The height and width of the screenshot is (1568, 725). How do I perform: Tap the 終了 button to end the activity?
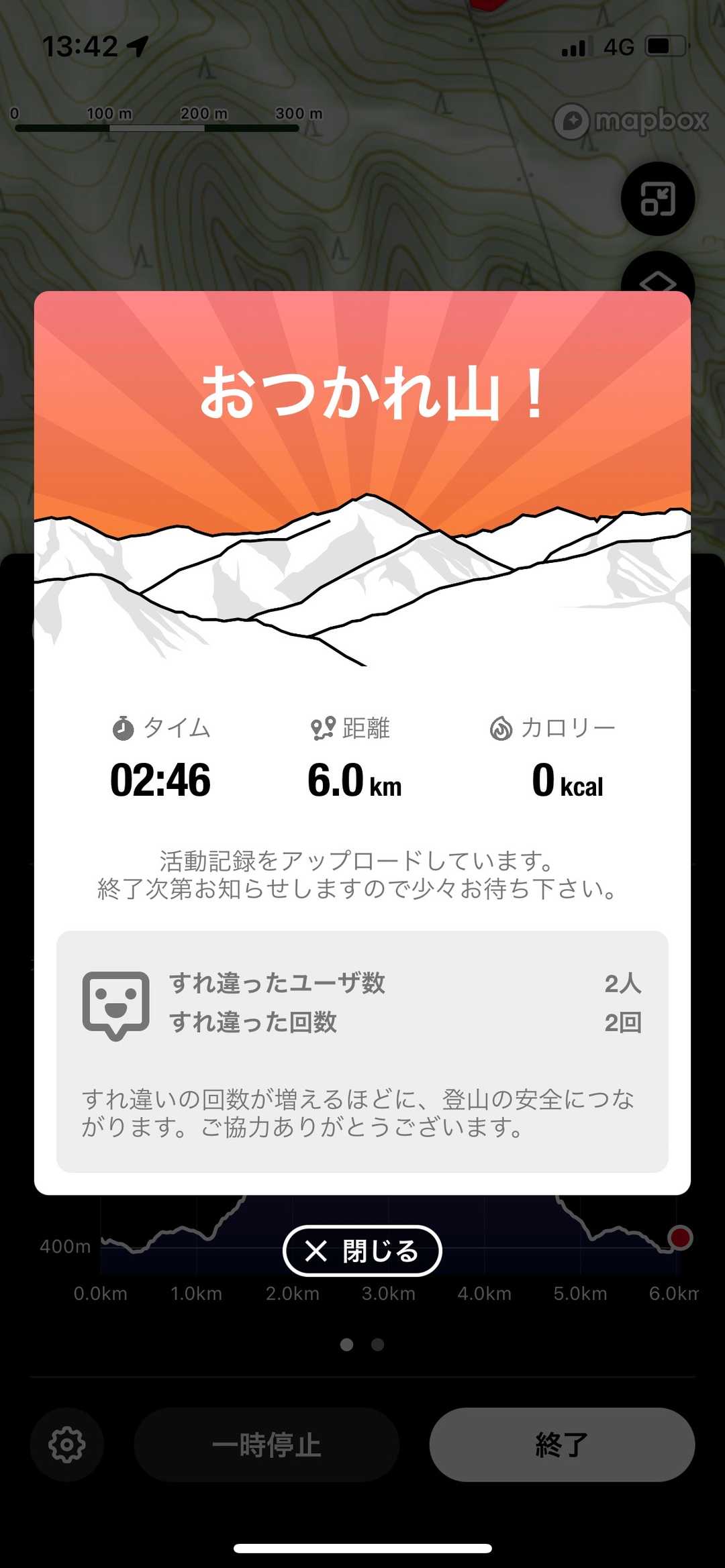(x=562, y=1444)
